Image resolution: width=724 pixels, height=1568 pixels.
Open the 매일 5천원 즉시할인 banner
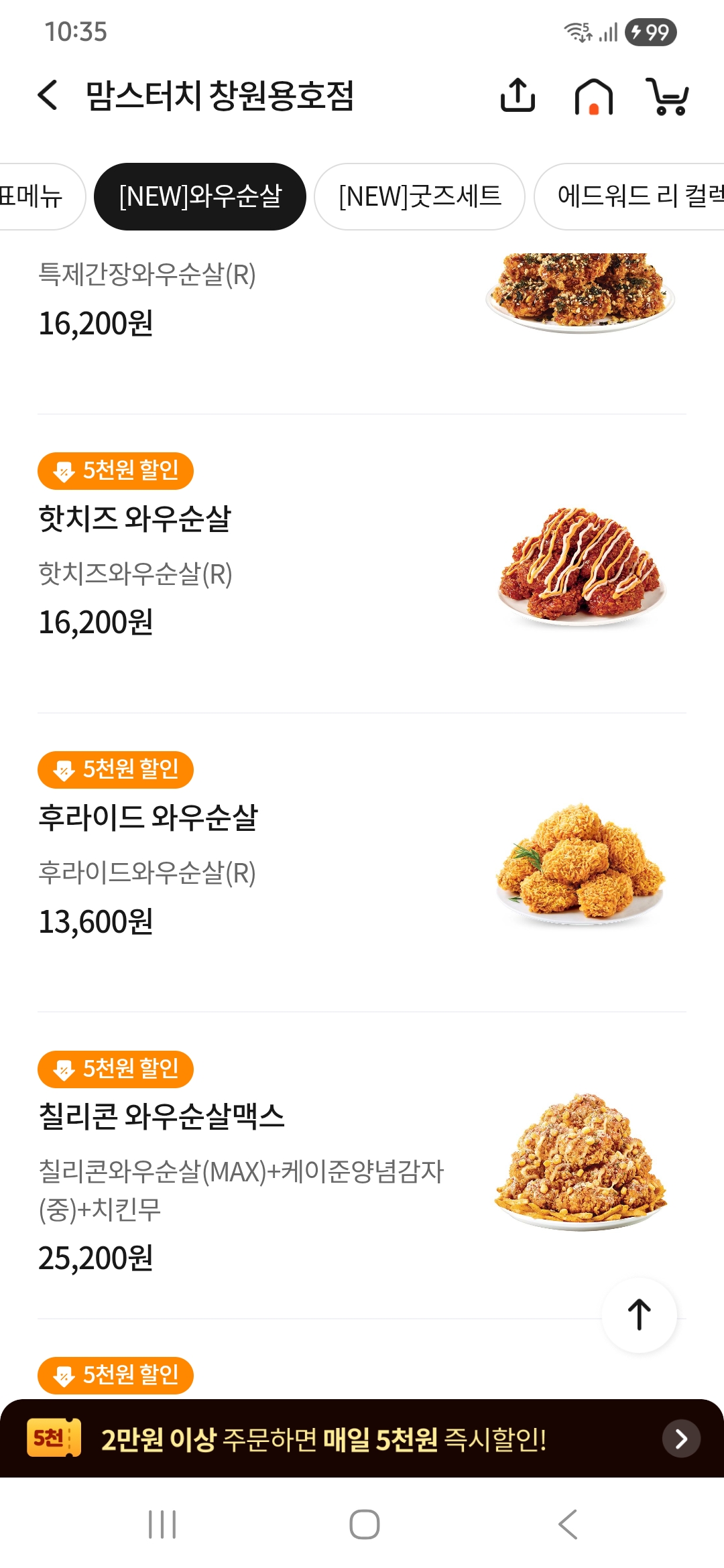(x=362, y=1438)
